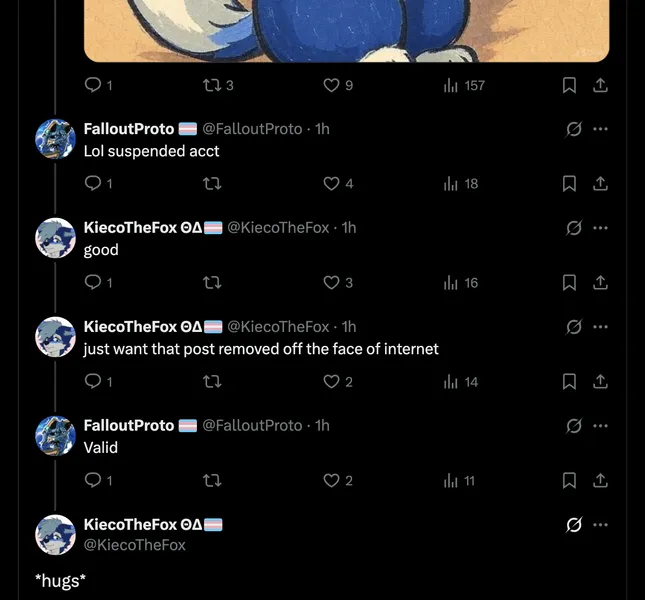Share the image post with 157 views
Screen dimensions: 645x600
click(600, 86)
